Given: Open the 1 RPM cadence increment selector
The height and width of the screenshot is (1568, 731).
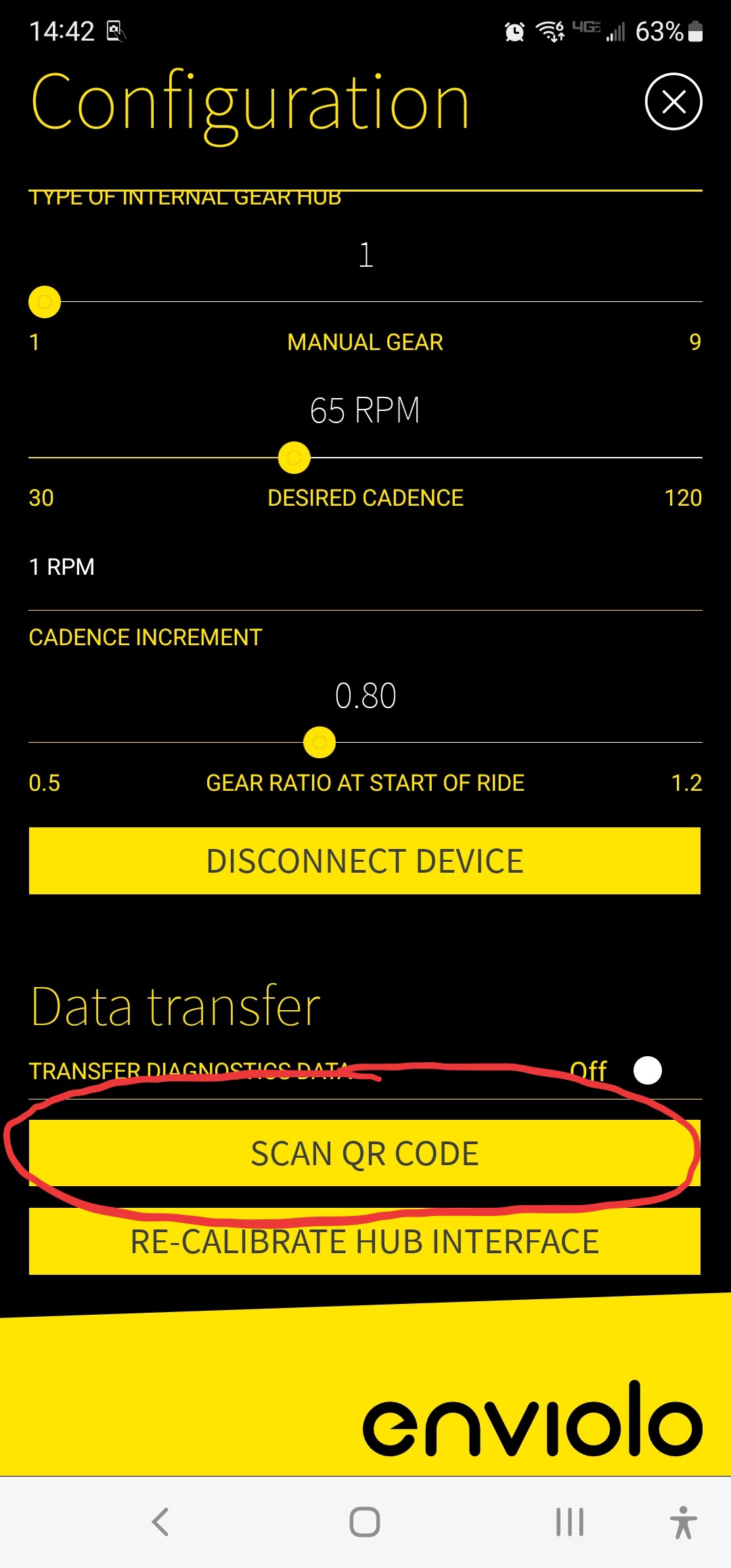Looking at the screenshot, I should coord(365,567).
